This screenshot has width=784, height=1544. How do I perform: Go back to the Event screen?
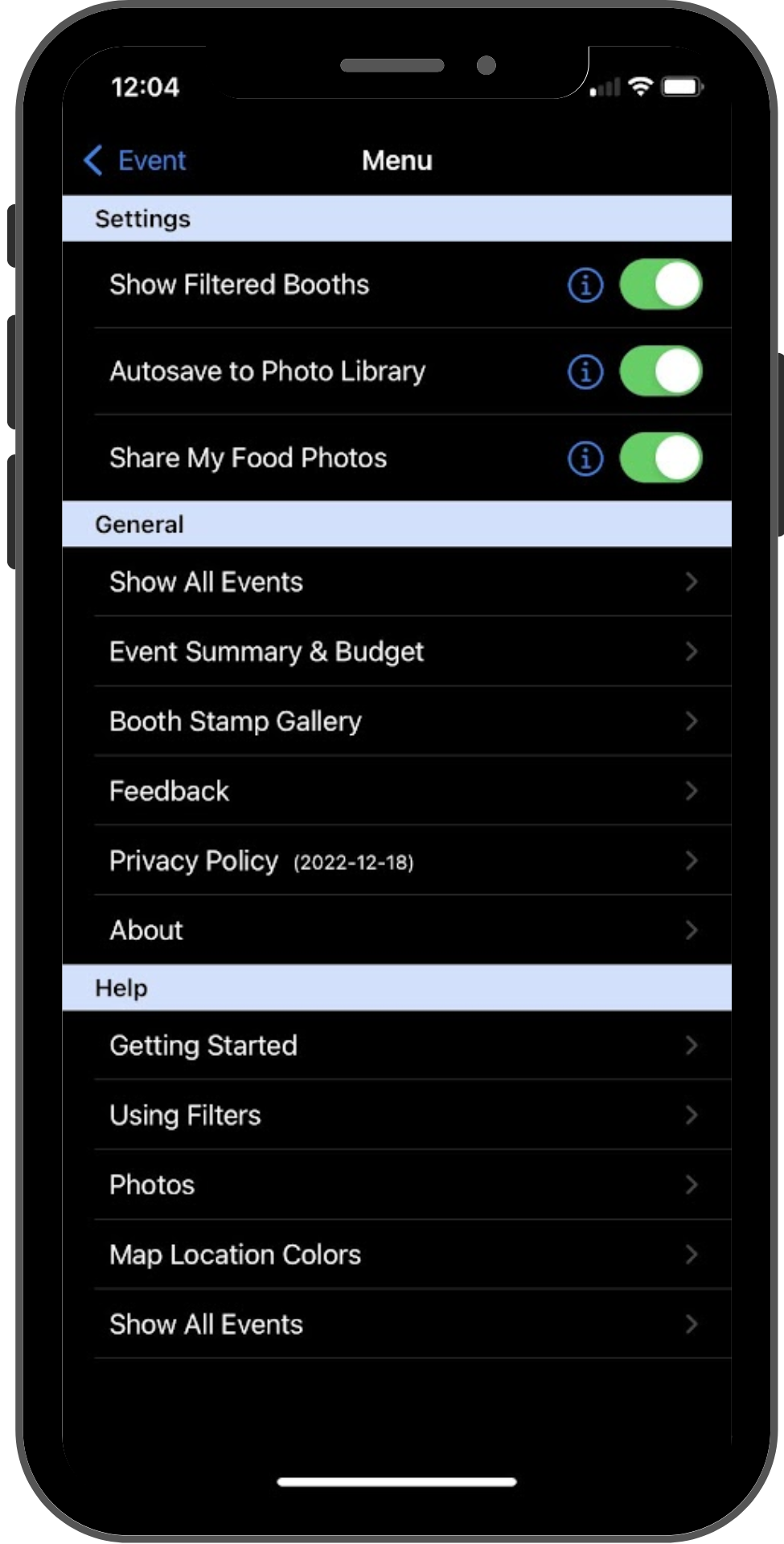point(135,160)
